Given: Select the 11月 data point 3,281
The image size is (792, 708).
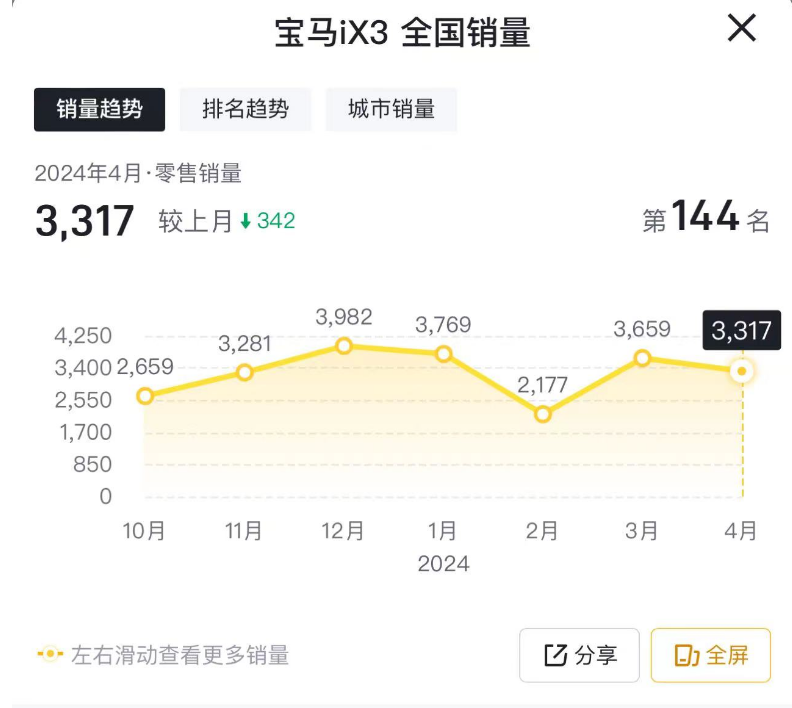Looking at the screenshot, I should [244, 372].
